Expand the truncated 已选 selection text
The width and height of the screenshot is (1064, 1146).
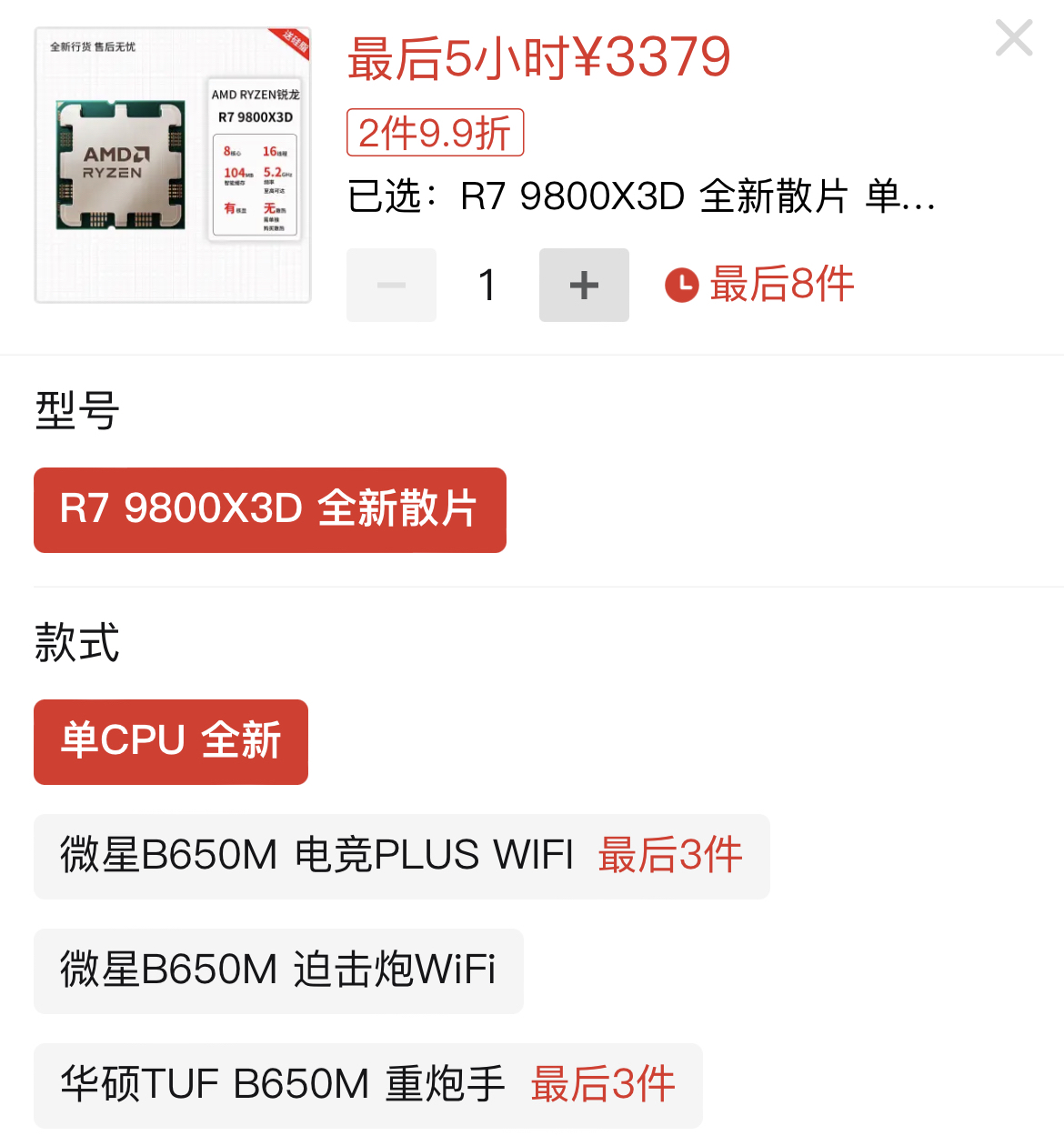(641, 198)
